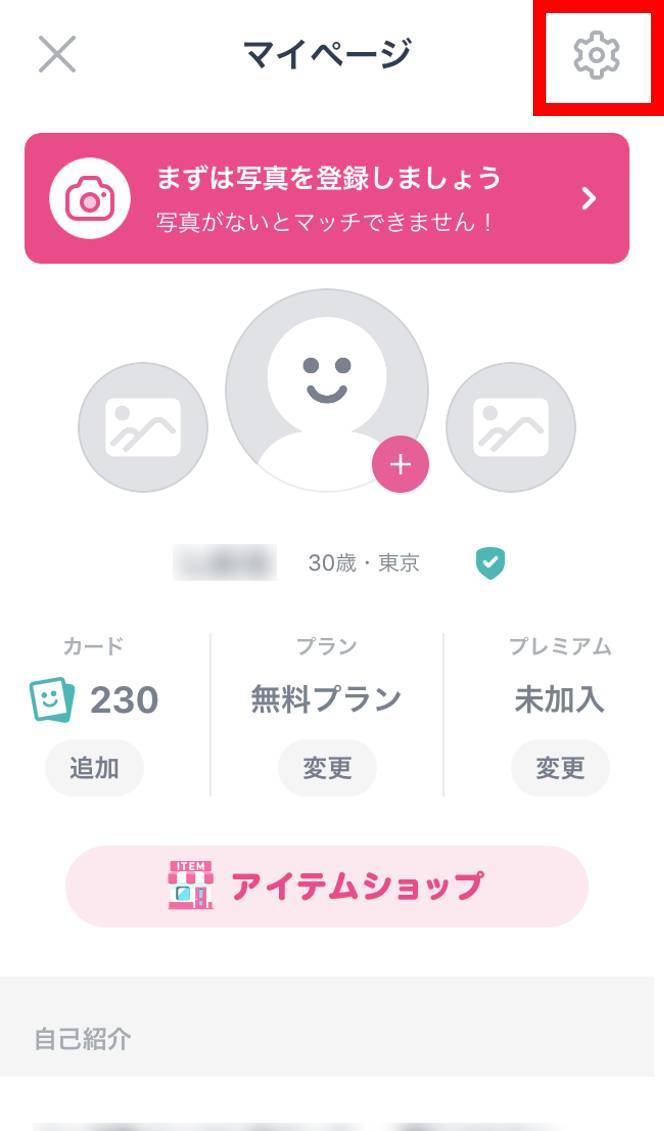Tap 変更 under プレミアム 未加入
Viewport: 664px width, 1131px height.
pyautogui.click(x=560, y=768)
